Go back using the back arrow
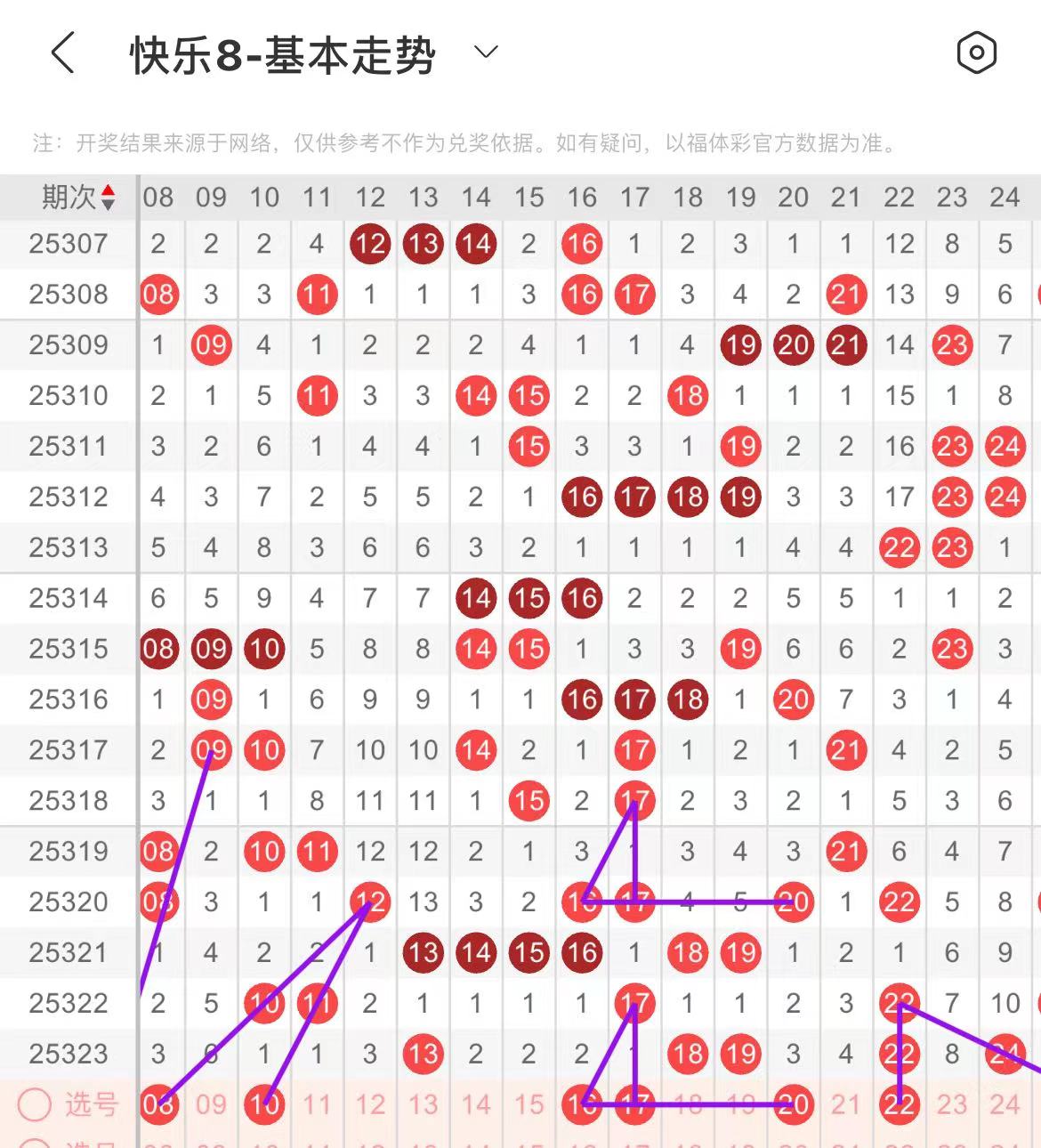Viewport: 1041px width, 1148px height. (62, 53)
